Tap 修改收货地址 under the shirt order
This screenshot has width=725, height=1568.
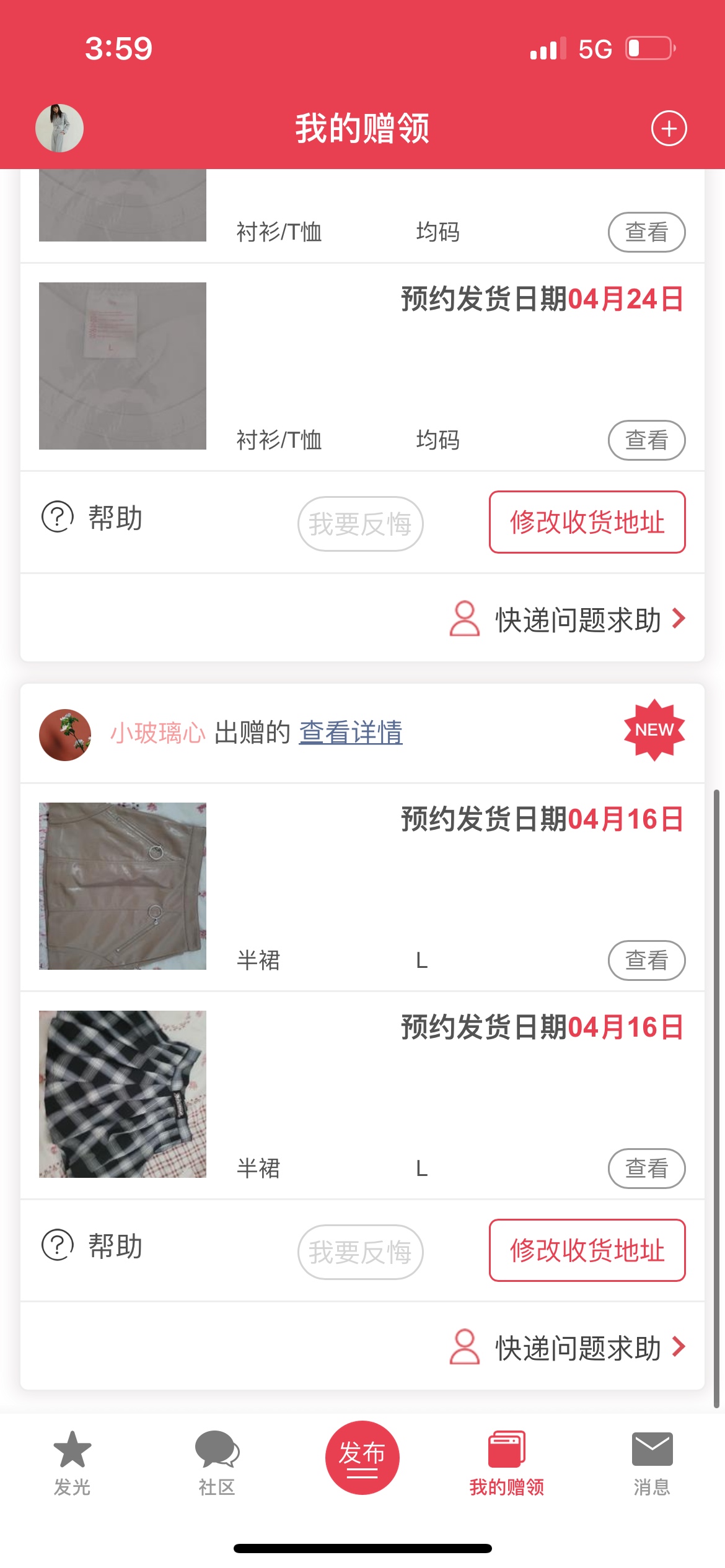(x=587, y=522)
